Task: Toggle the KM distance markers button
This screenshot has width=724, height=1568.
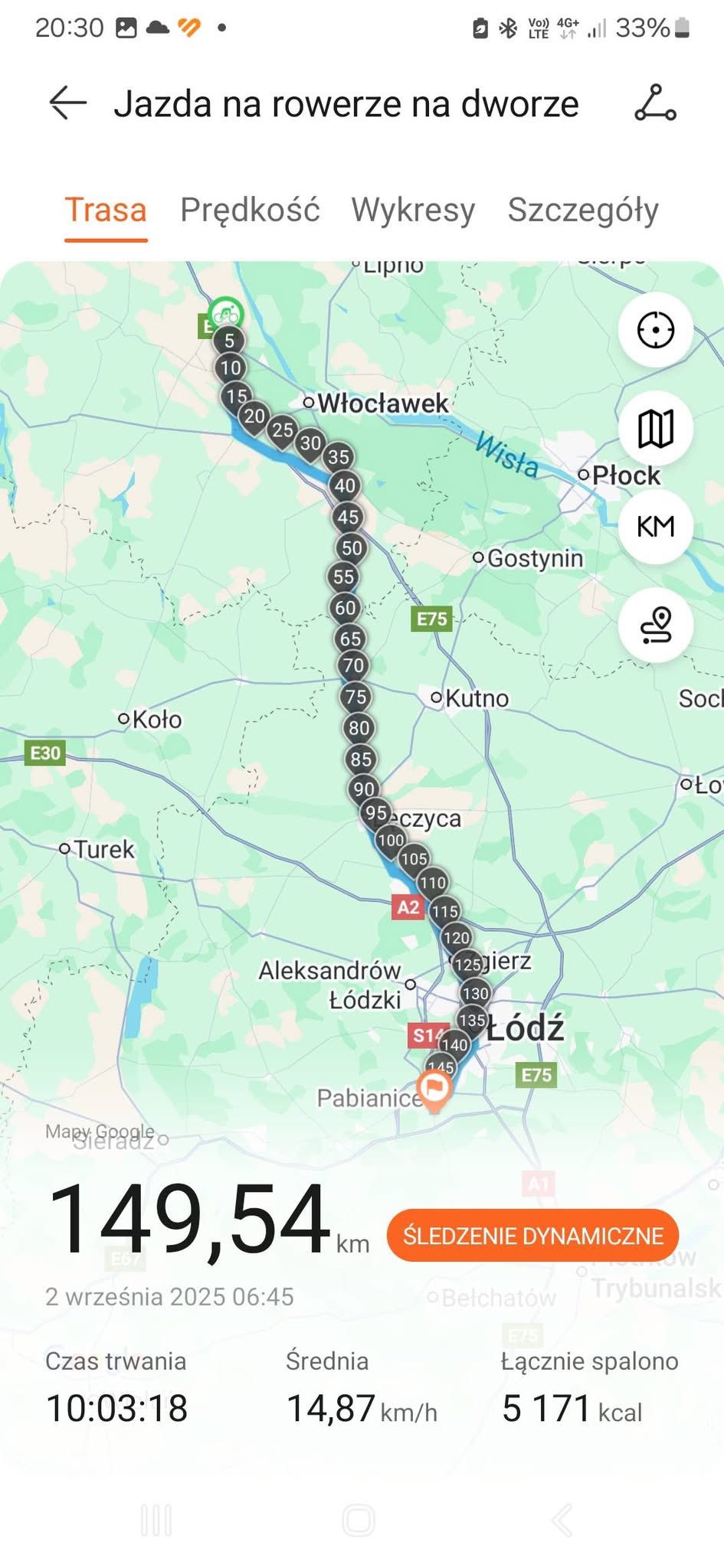Action: click(x=656, y=527)
